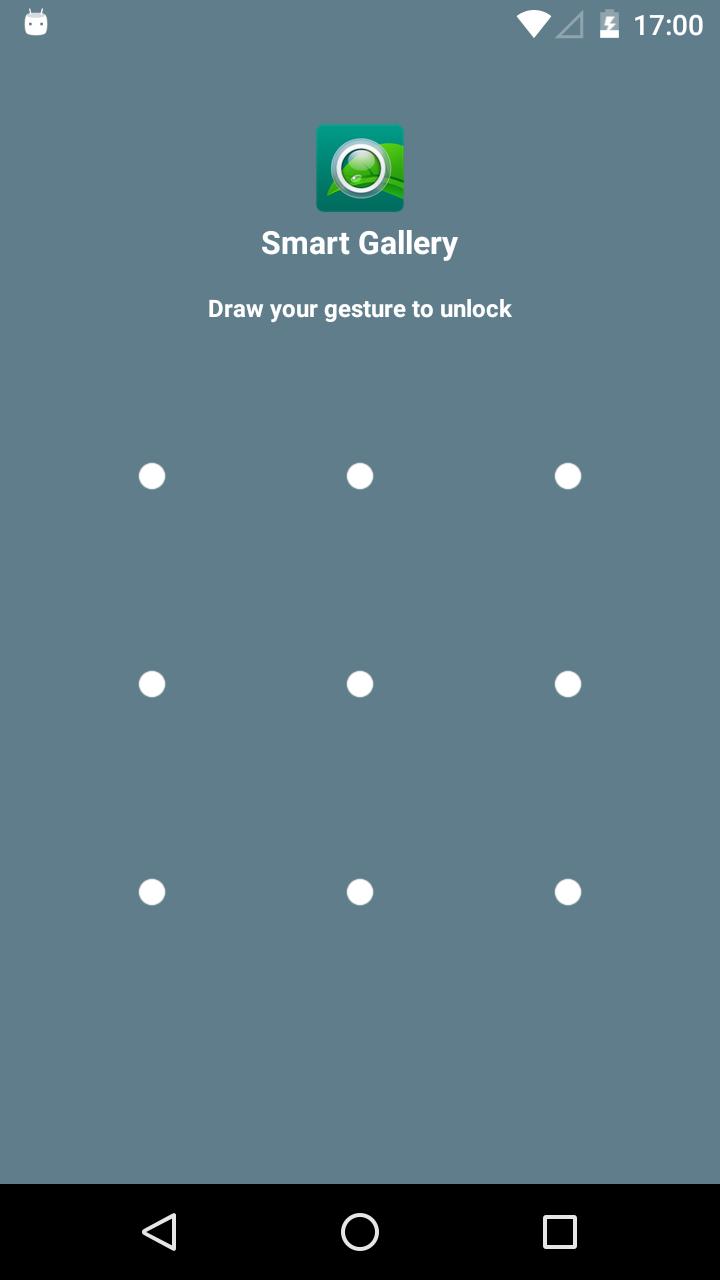Tap the bottom-center pattern dot
Screen dimensions: 720x1280
360,892
